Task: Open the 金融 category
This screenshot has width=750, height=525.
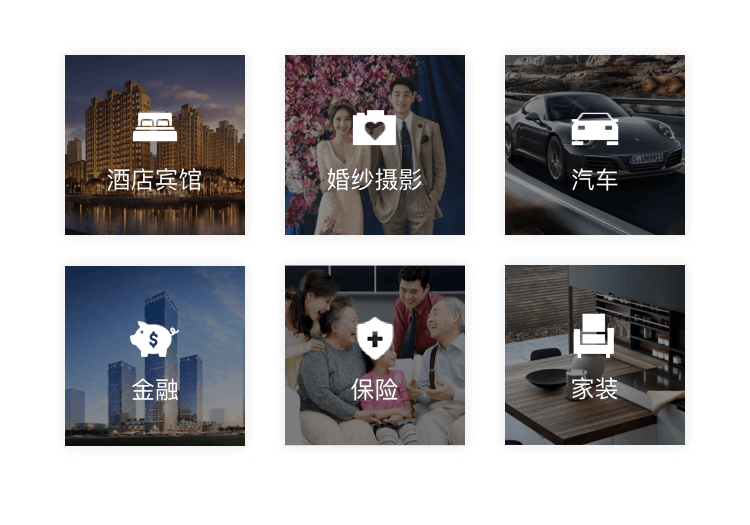Action: [x=155, y=355]
